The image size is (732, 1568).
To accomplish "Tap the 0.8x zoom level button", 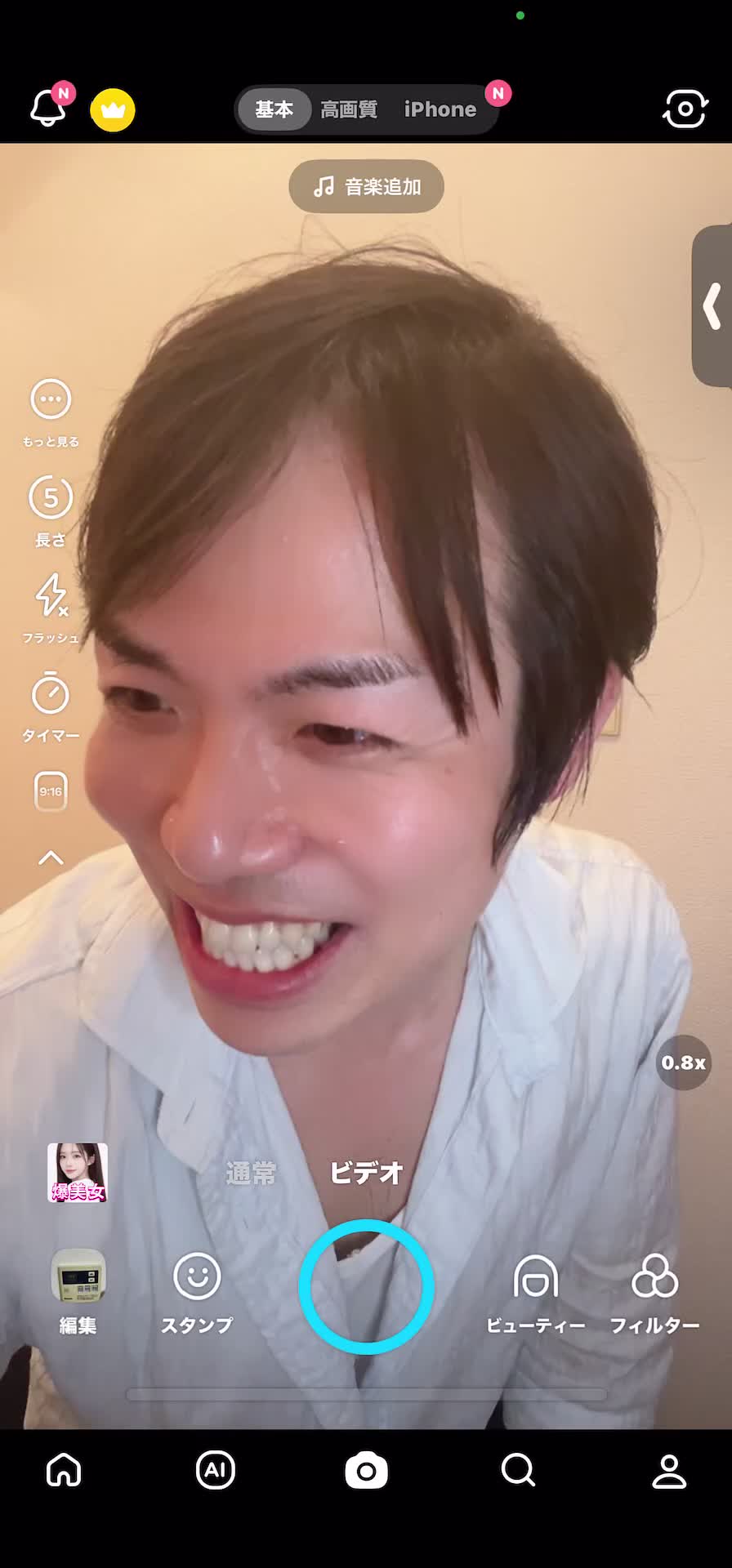I will 683,1062.
